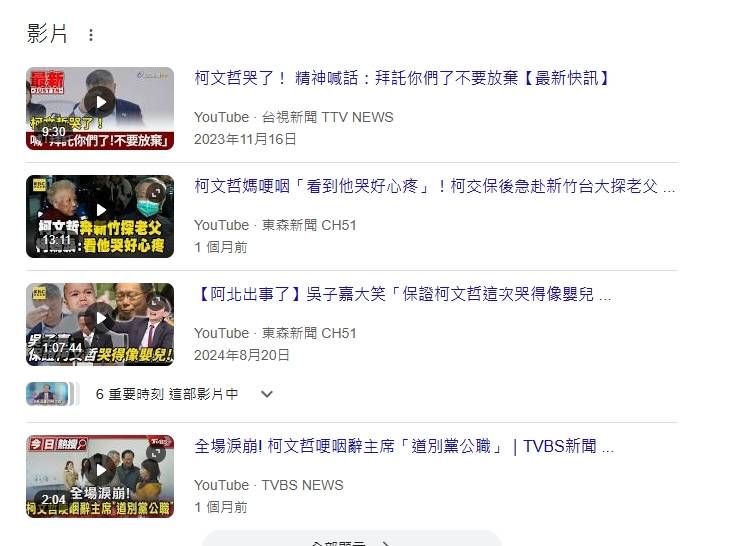
Task: Play the 9:30 TTV NEWS video thumbnail
Action: (x=100, y=108)
